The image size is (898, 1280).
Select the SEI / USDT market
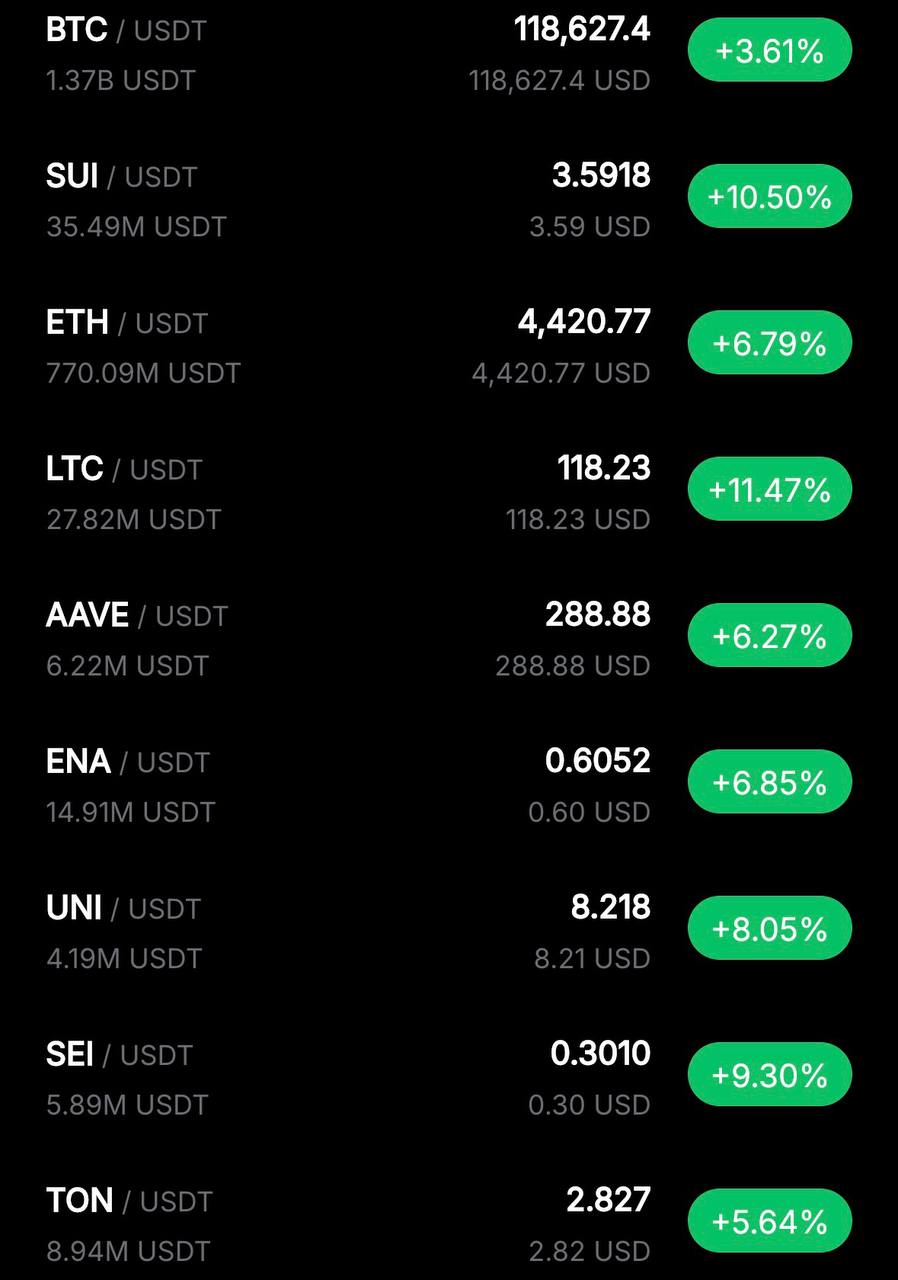[x=119, y=1054]
